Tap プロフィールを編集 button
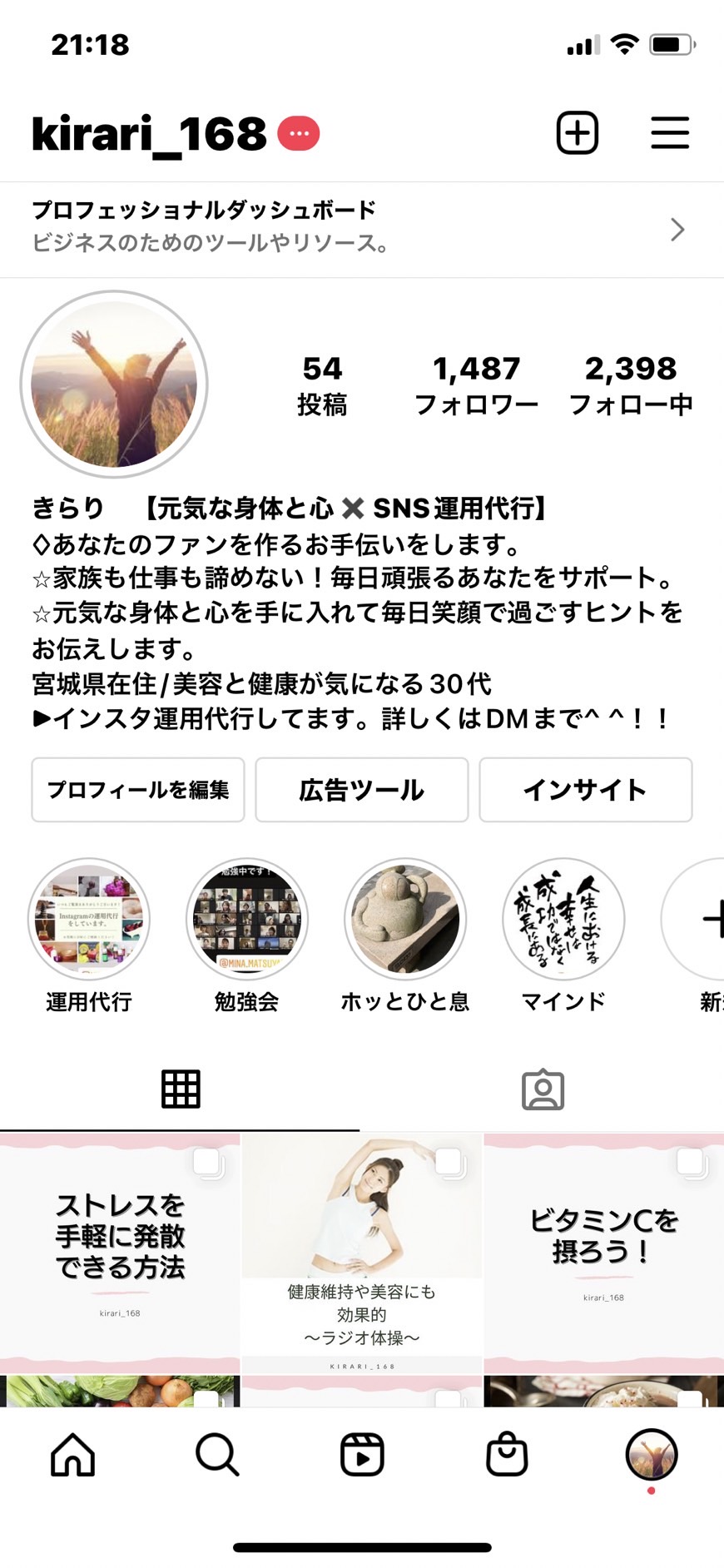Viewport: 724px width, 1568px height. pos(138,790)
